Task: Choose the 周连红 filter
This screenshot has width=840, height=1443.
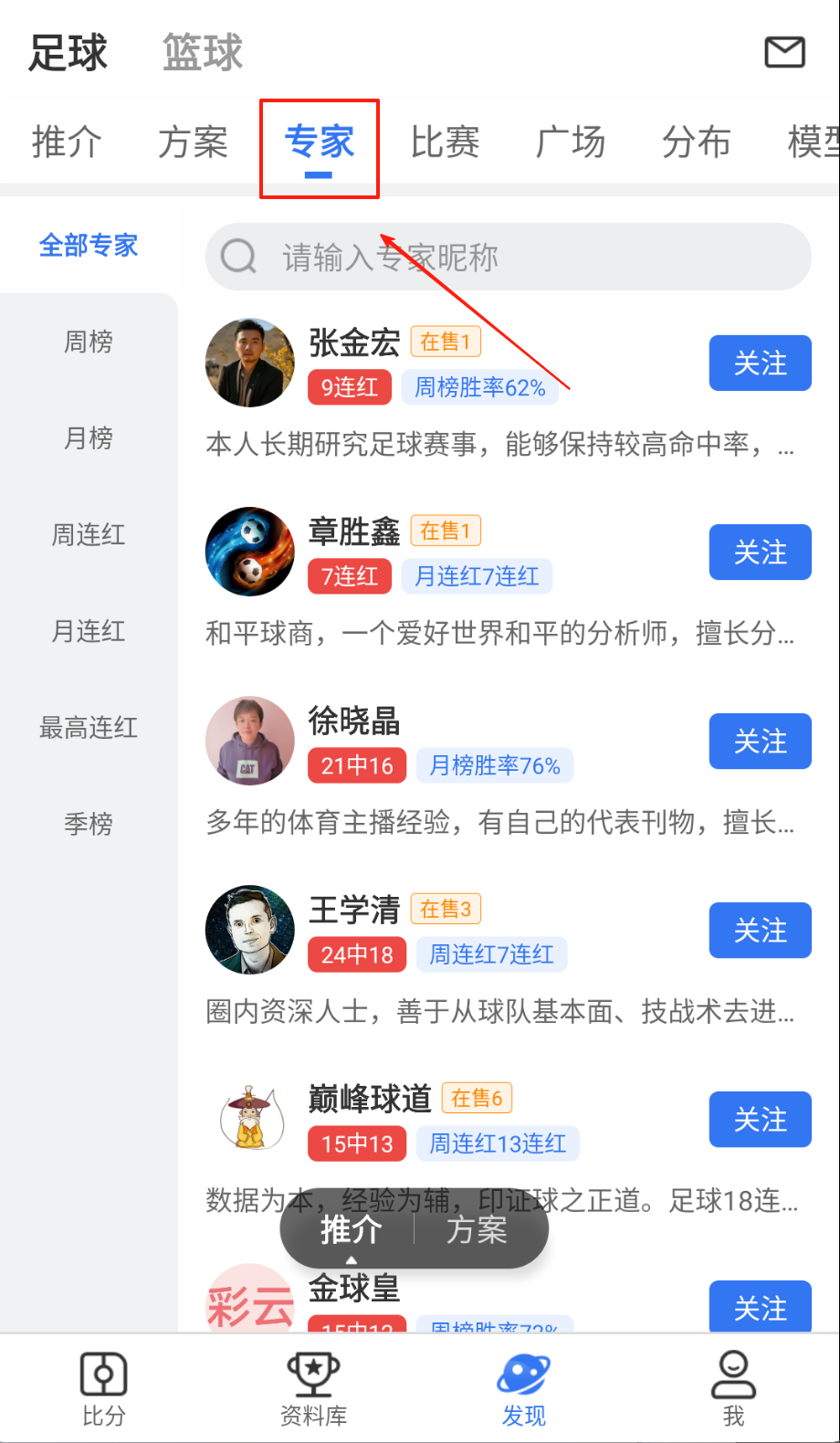Action: (89, 534)
